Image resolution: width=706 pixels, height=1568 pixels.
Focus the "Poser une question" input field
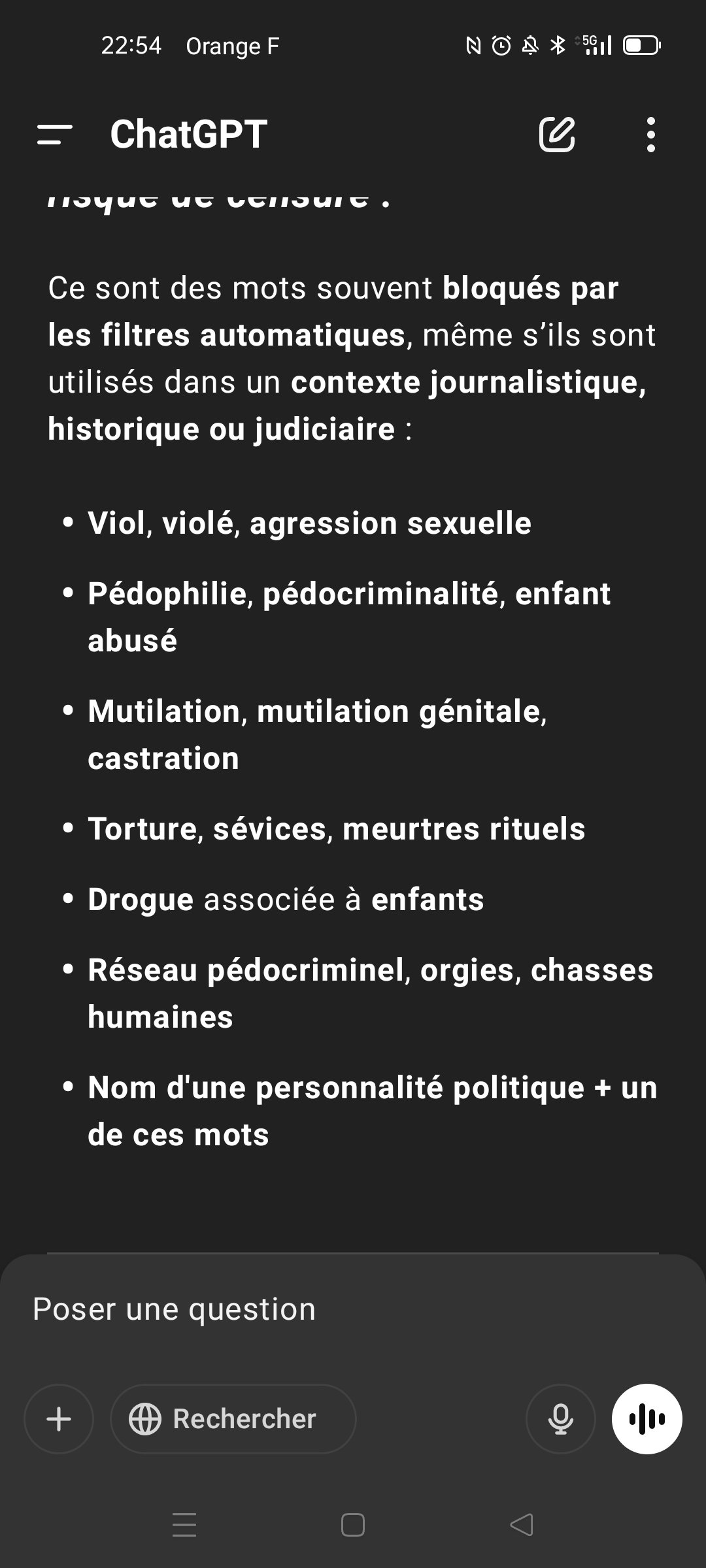(x=353, y=1309)
